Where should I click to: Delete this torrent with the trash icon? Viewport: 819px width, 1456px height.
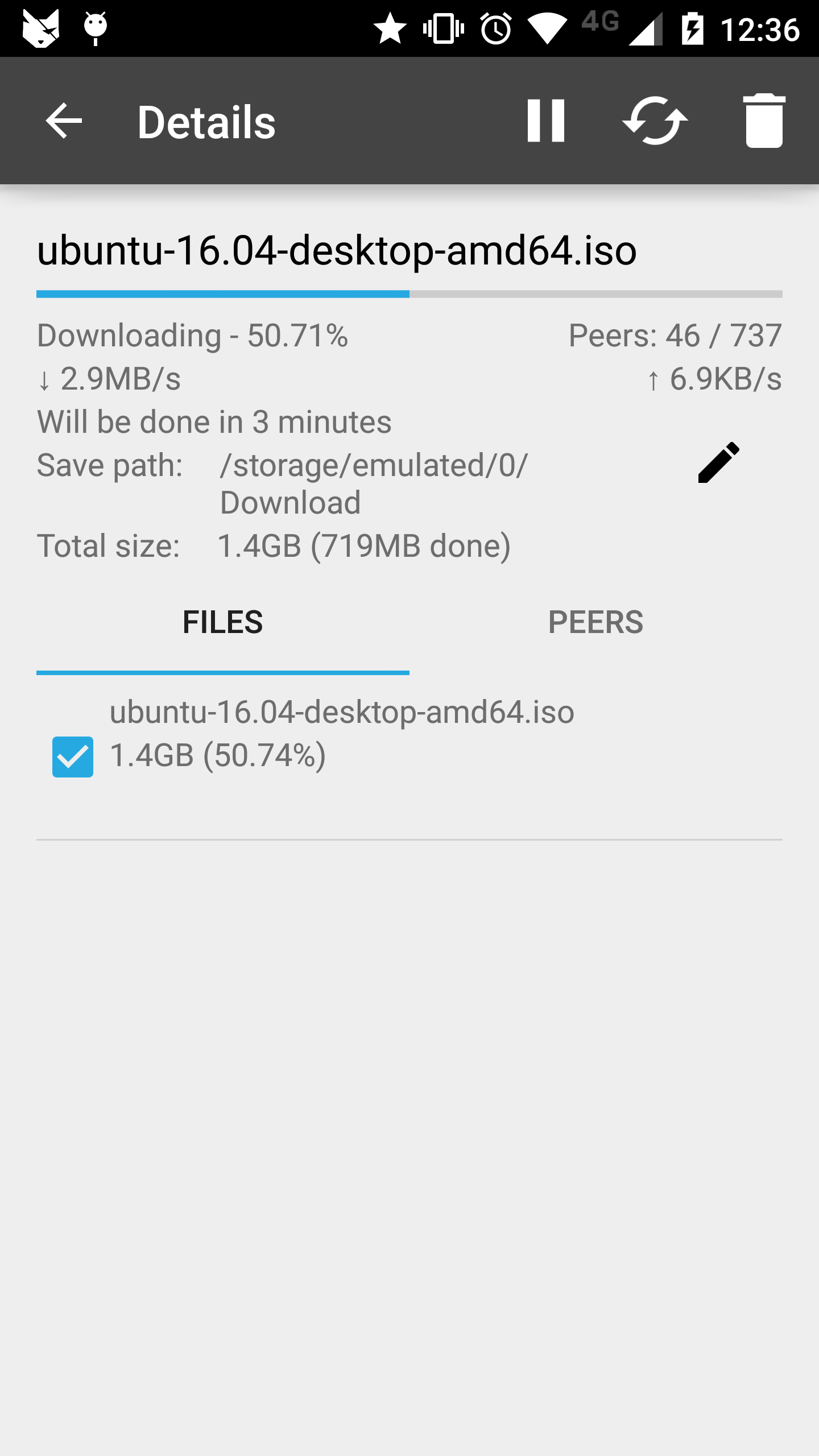(764, 121)
